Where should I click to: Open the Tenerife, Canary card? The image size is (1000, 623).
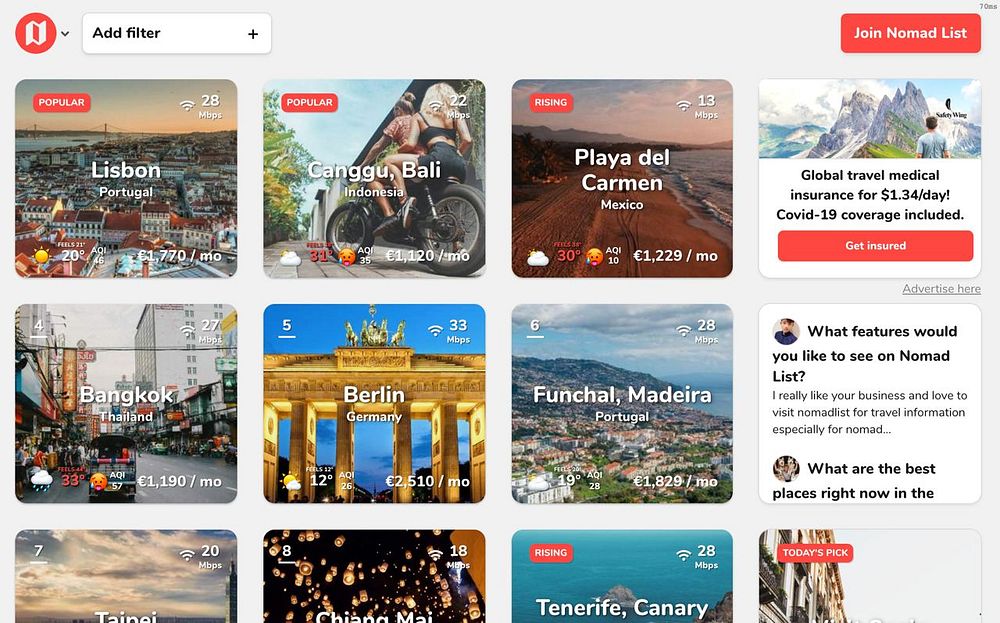tap(622, 580)
